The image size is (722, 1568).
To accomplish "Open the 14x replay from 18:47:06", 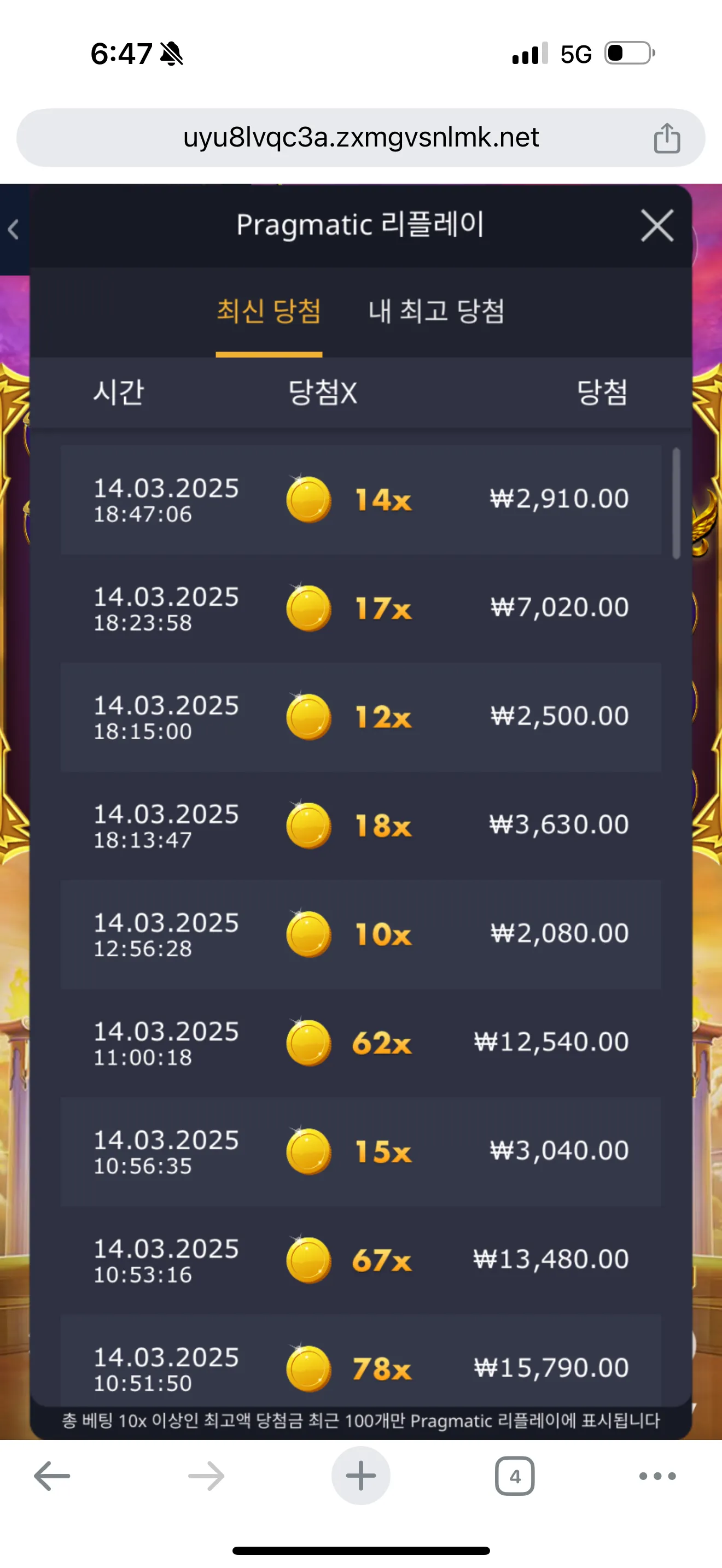I will 361,500.
